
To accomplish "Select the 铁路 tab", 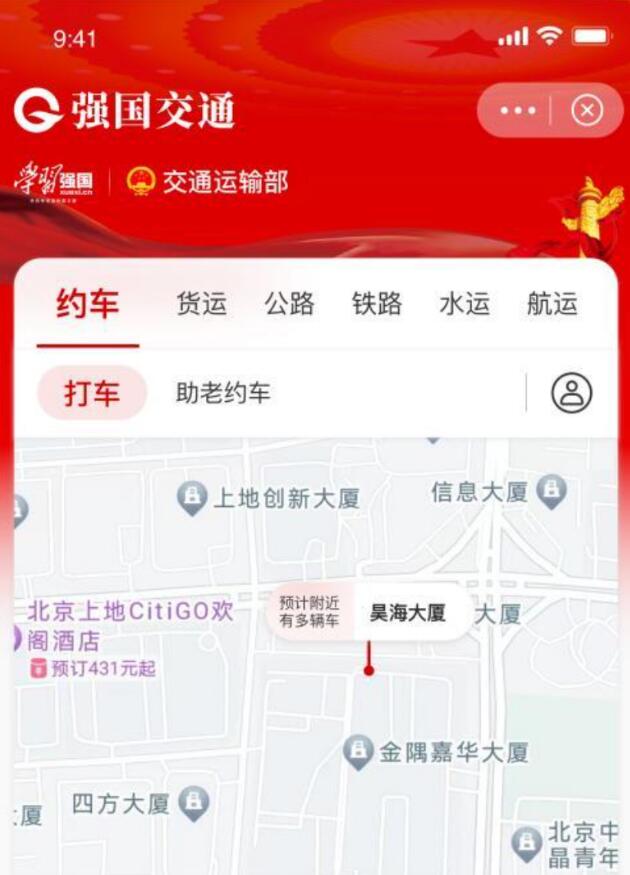I will [x=377, y=305].
